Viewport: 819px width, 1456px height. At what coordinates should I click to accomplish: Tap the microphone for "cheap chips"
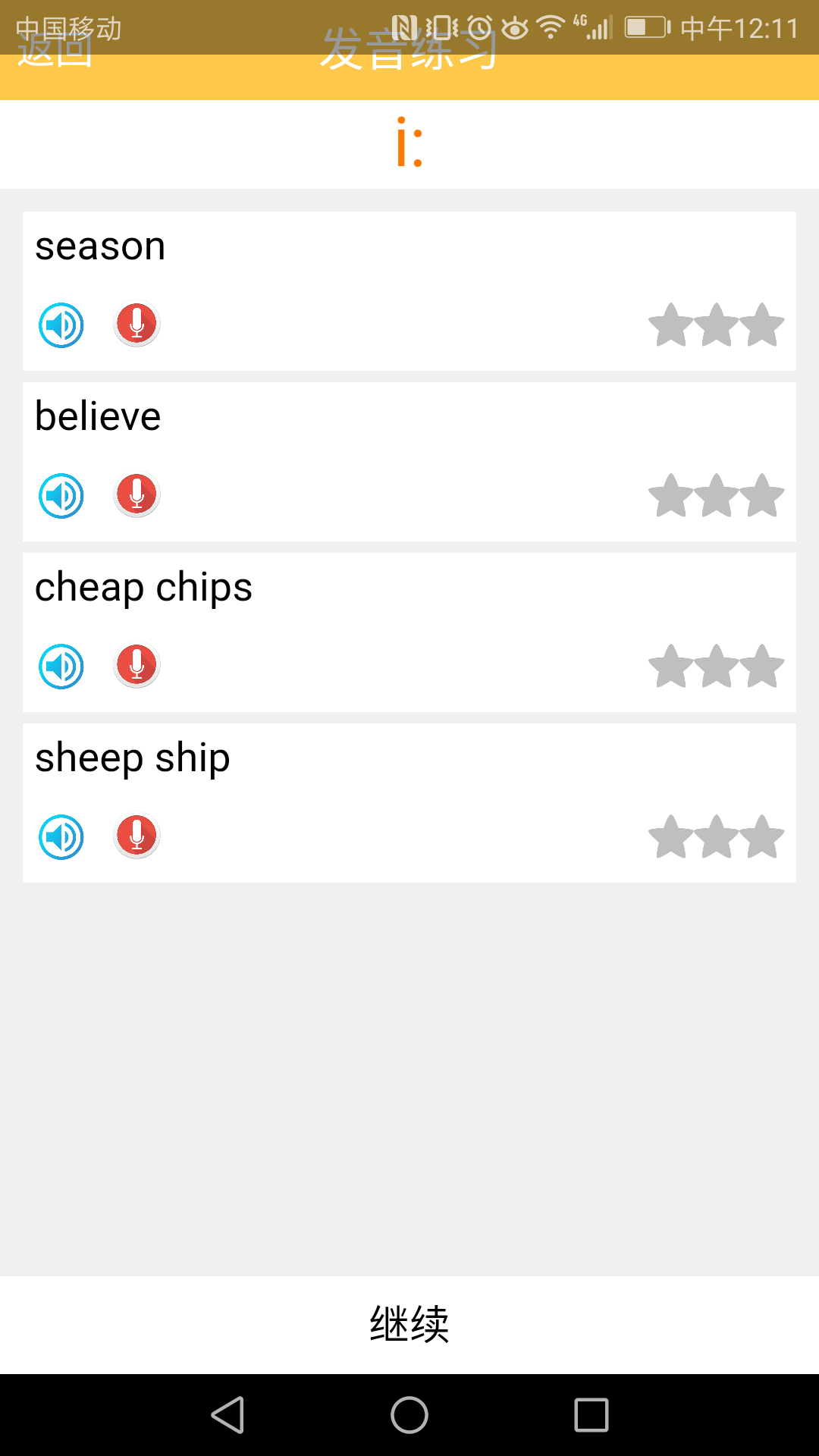136,666
